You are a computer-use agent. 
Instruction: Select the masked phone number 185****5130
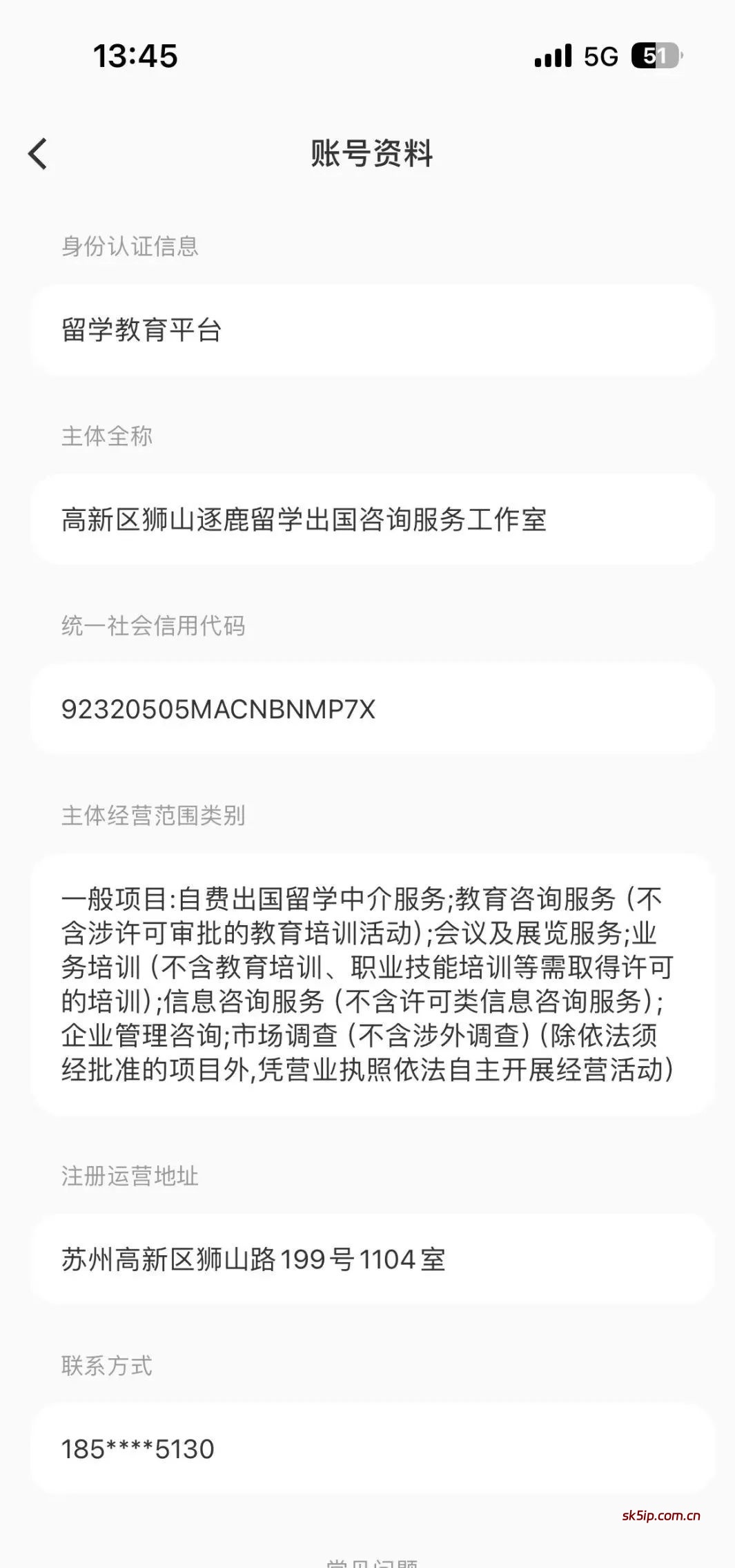click(137, 1449)
